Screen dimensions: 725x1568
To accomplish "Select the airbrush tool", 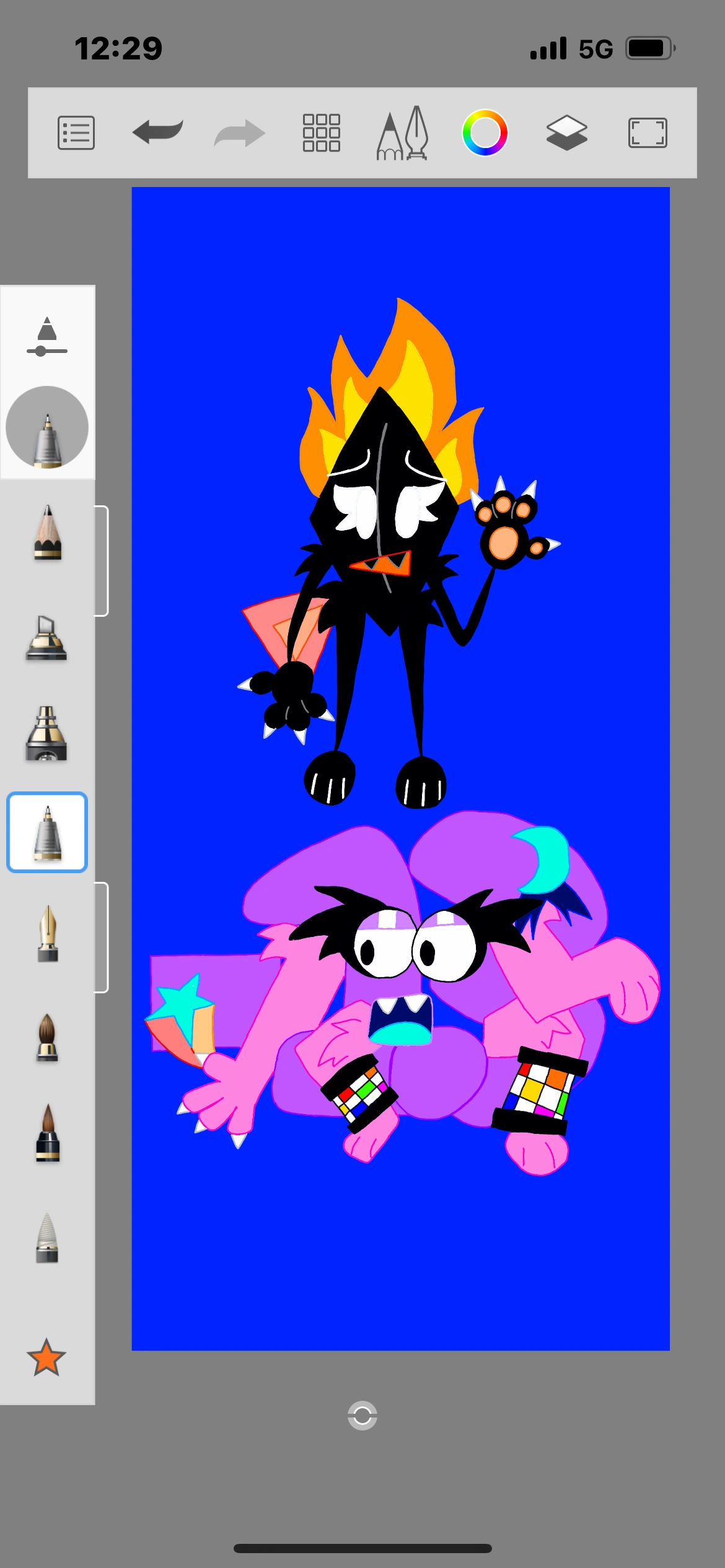I will point(46,734).
